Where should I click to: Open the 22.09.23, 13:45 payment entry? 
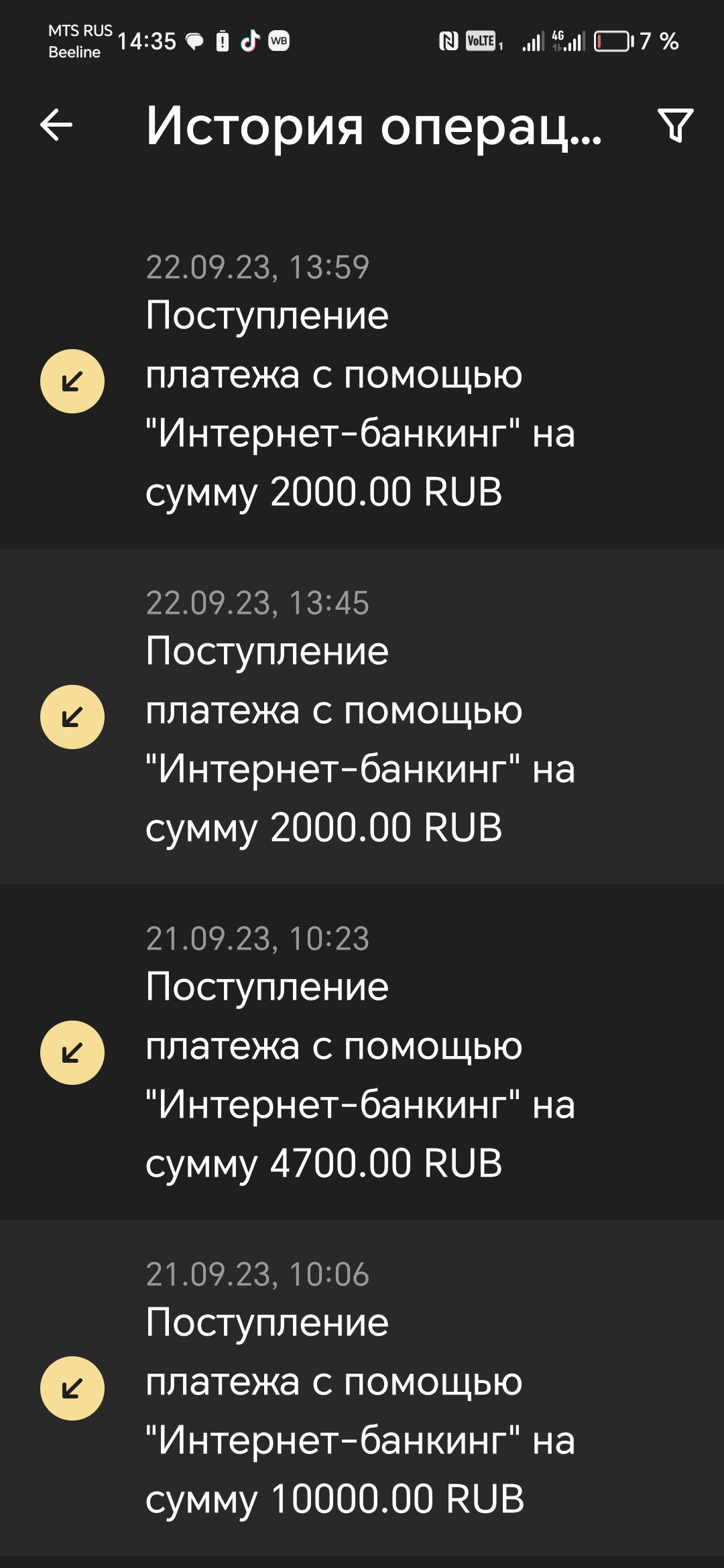(x=362, y=717)
